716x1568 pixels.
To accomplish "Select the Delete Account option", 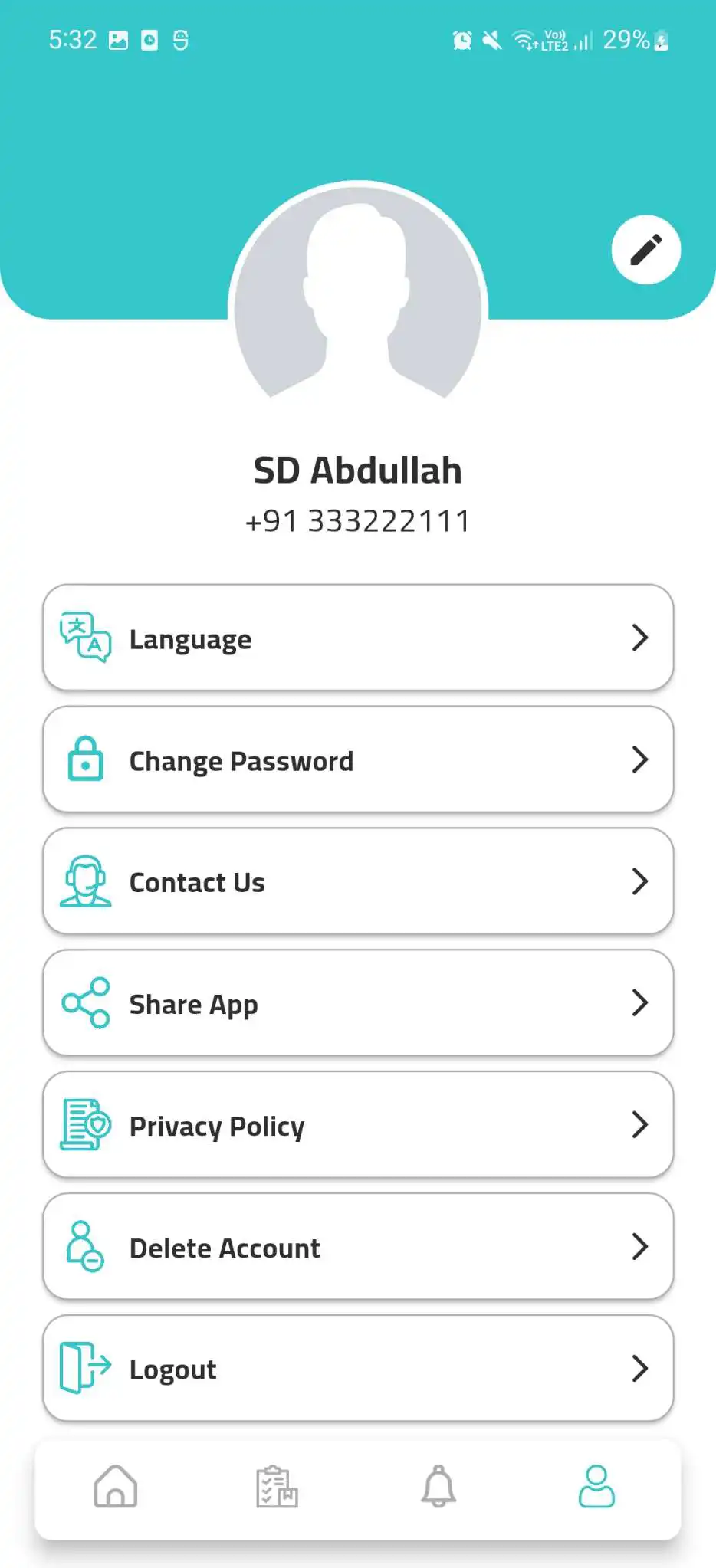I will pos(358,1247).
